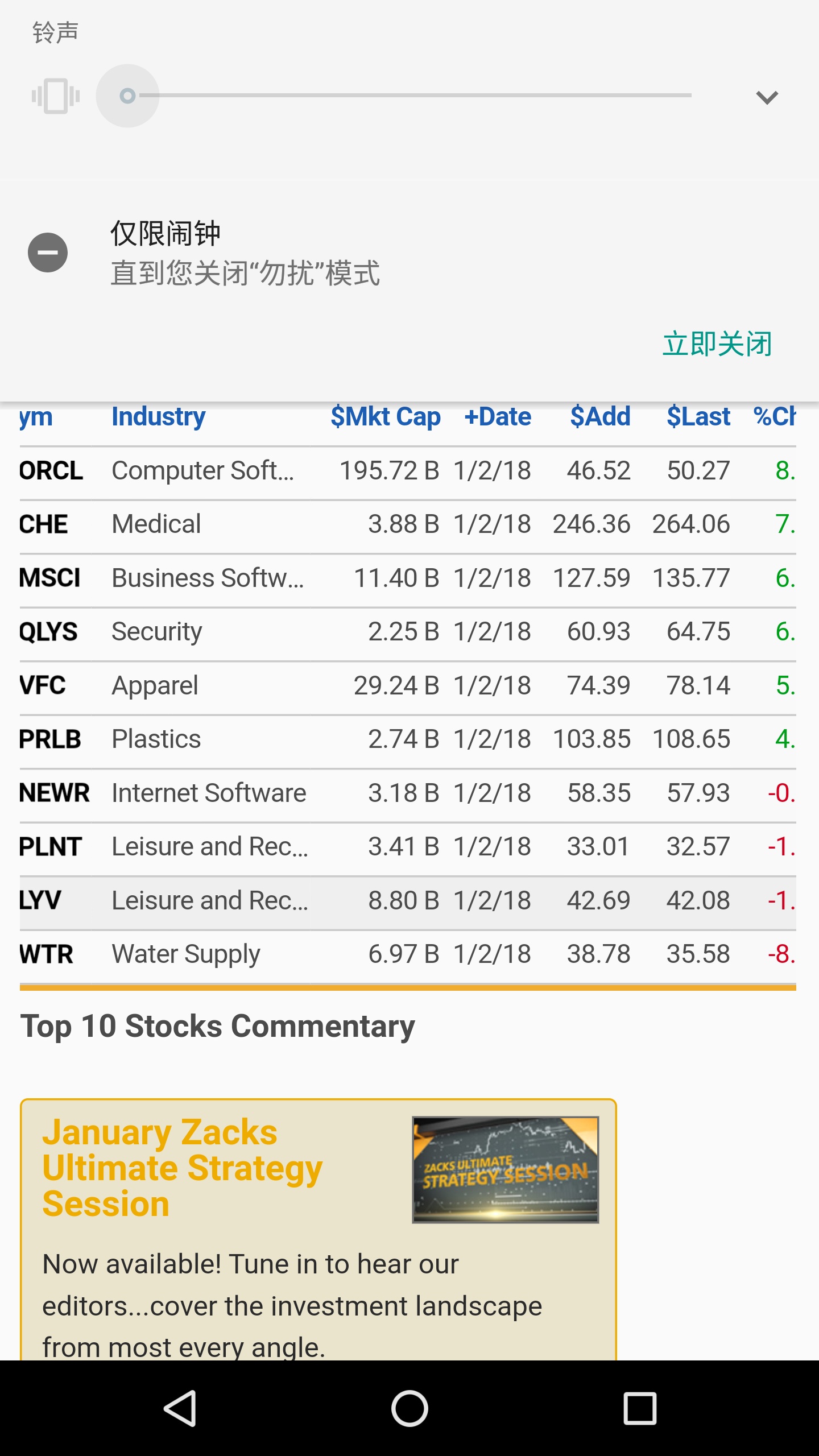Screen dimensions: 819x1456
Task: Sort table by Industry column
Action: 158,417
